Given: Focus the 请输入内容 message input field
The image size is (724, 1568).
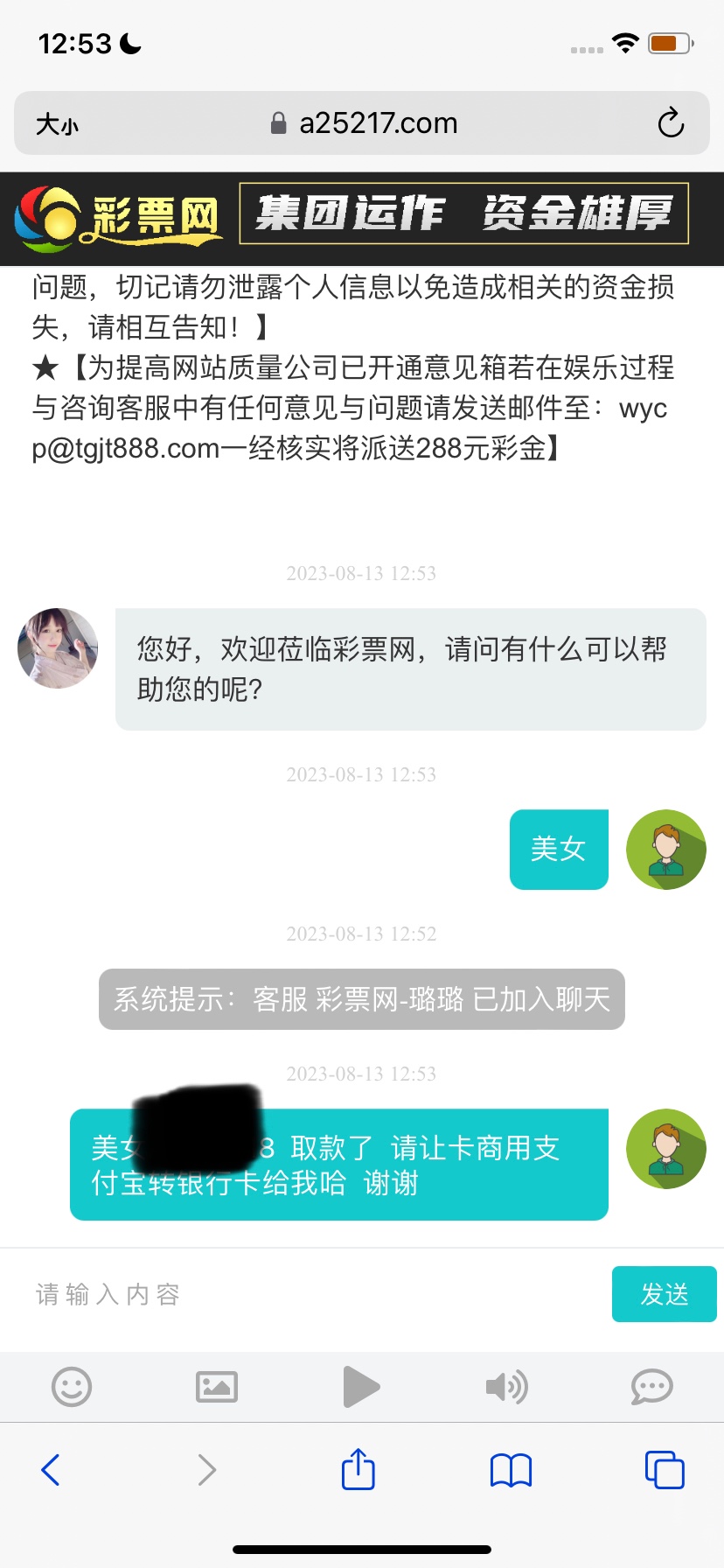Looking at the screenshot, I should pyautogui.click(x=306, y=1293).
